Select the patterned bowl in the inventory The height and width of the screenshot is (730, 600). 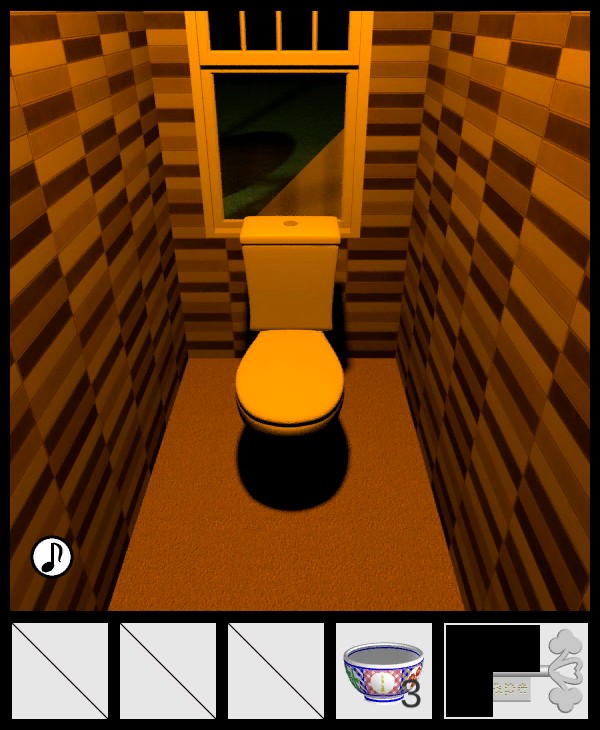(383, 671)
